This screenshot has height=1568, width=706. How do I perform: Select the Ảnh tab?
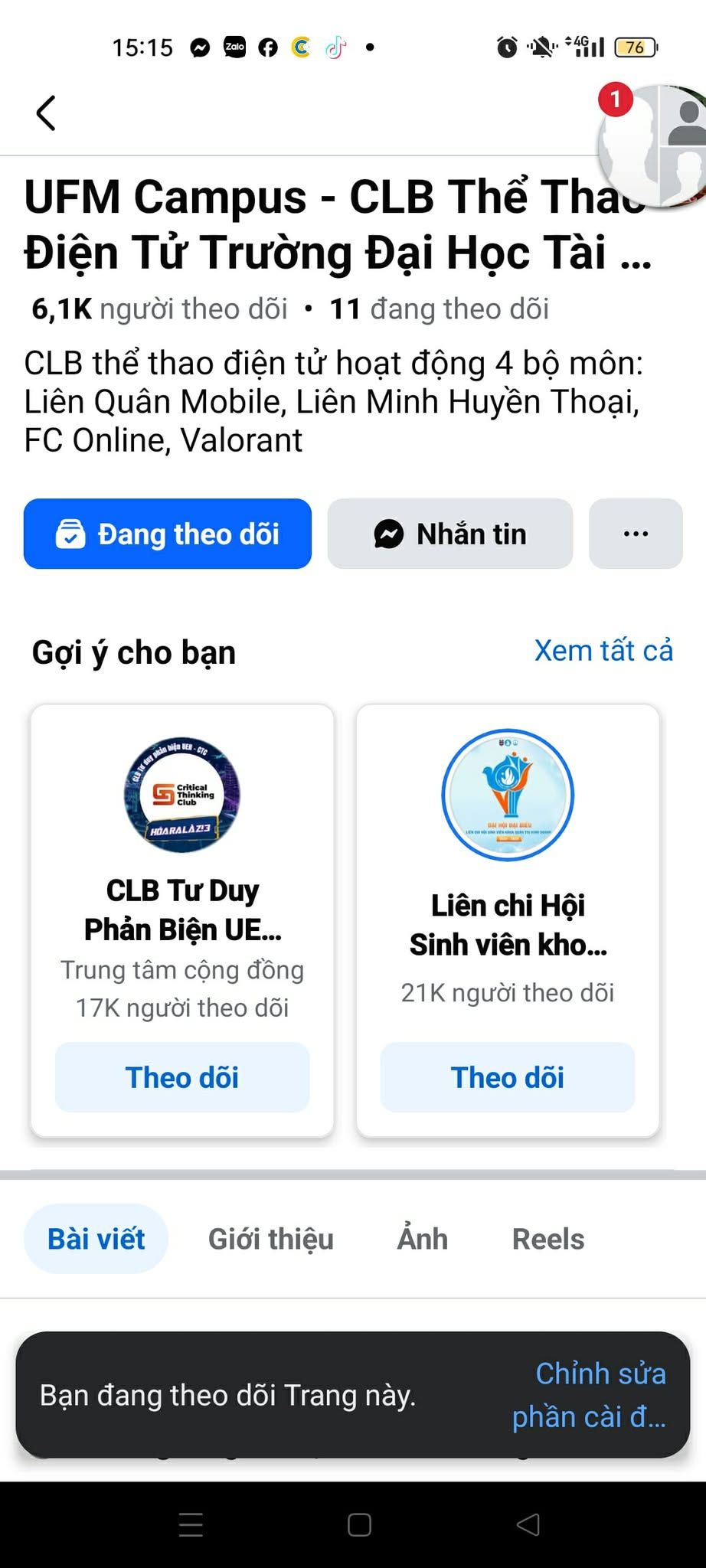coord(422,1238)
